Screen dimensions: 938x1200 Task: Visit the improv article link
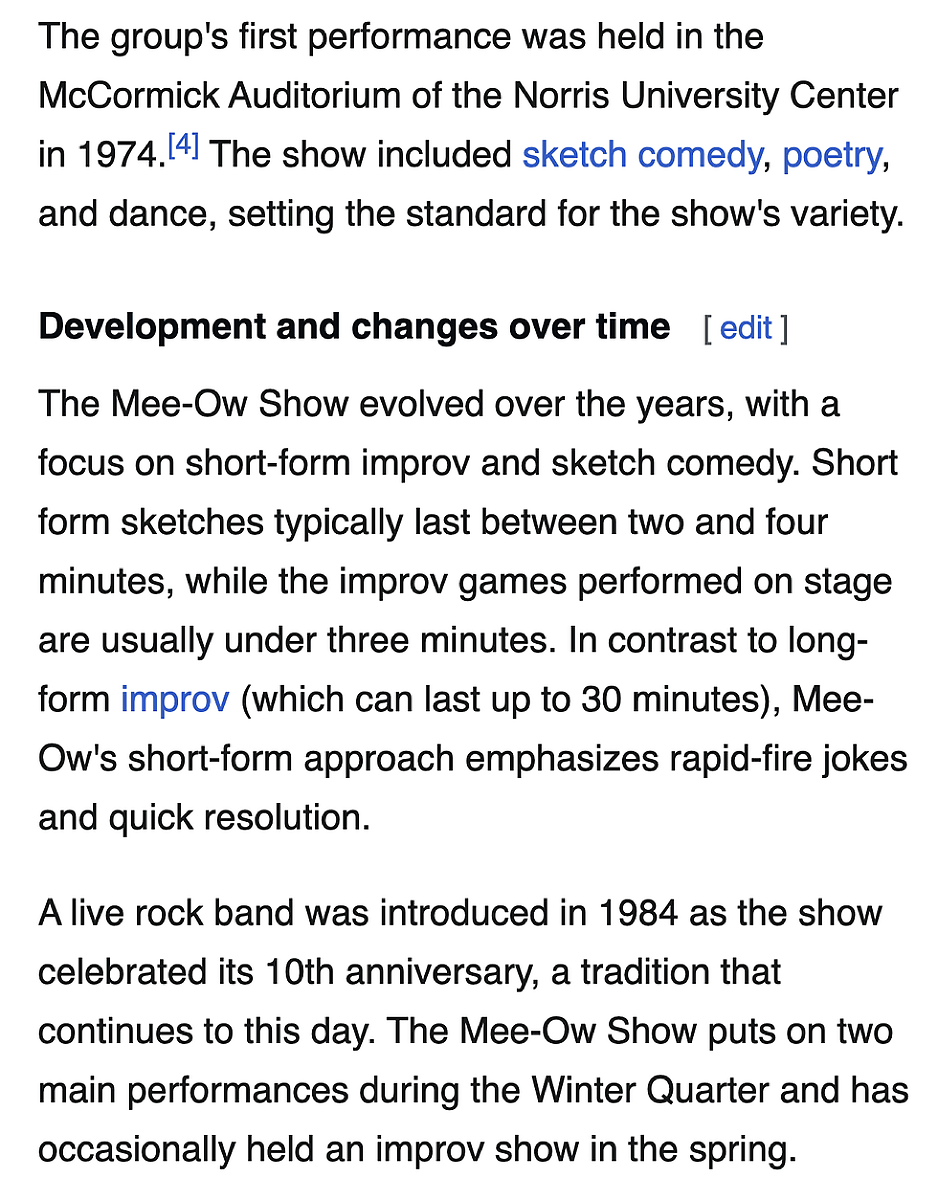tap(175, 698)
